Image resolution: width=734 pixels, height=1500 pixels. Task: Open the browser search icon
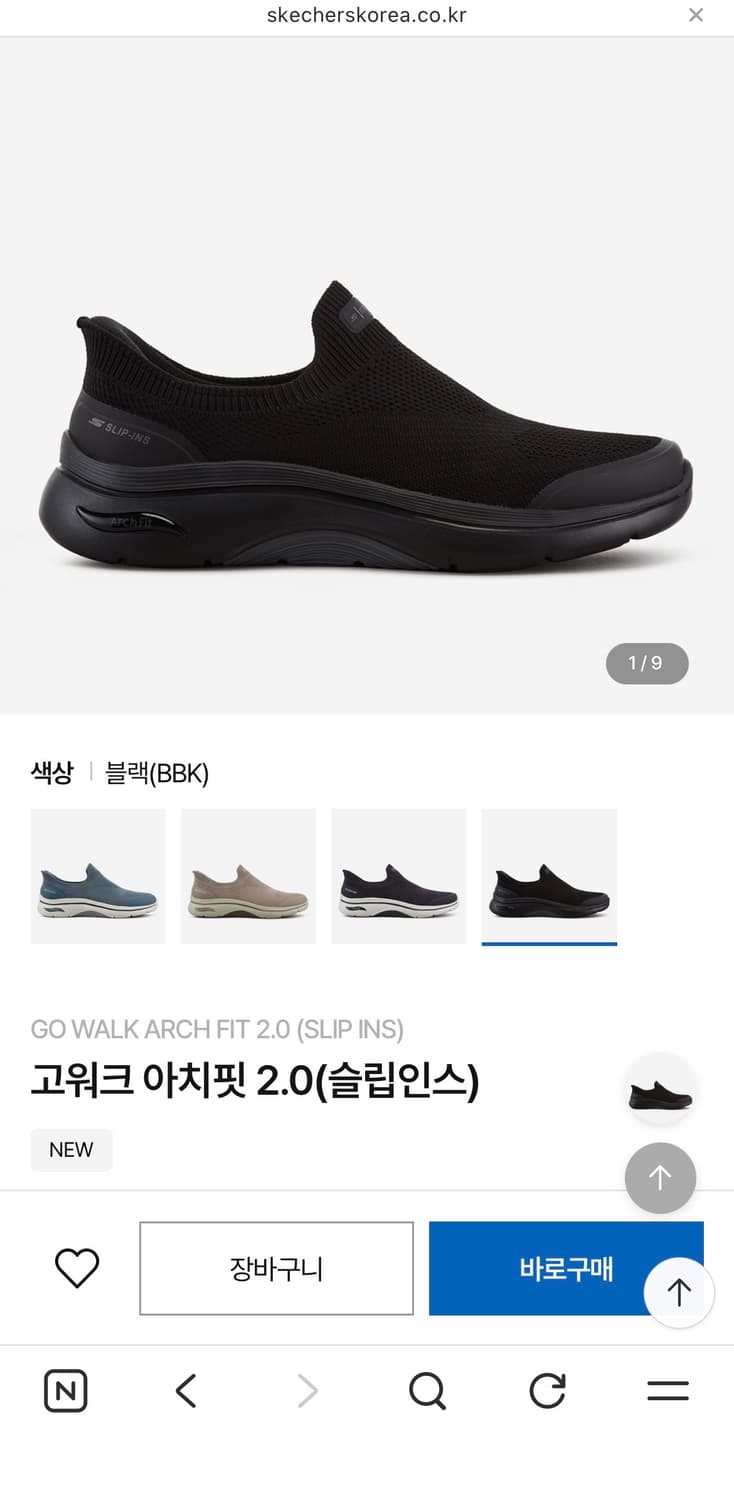tap(427, 1390)
